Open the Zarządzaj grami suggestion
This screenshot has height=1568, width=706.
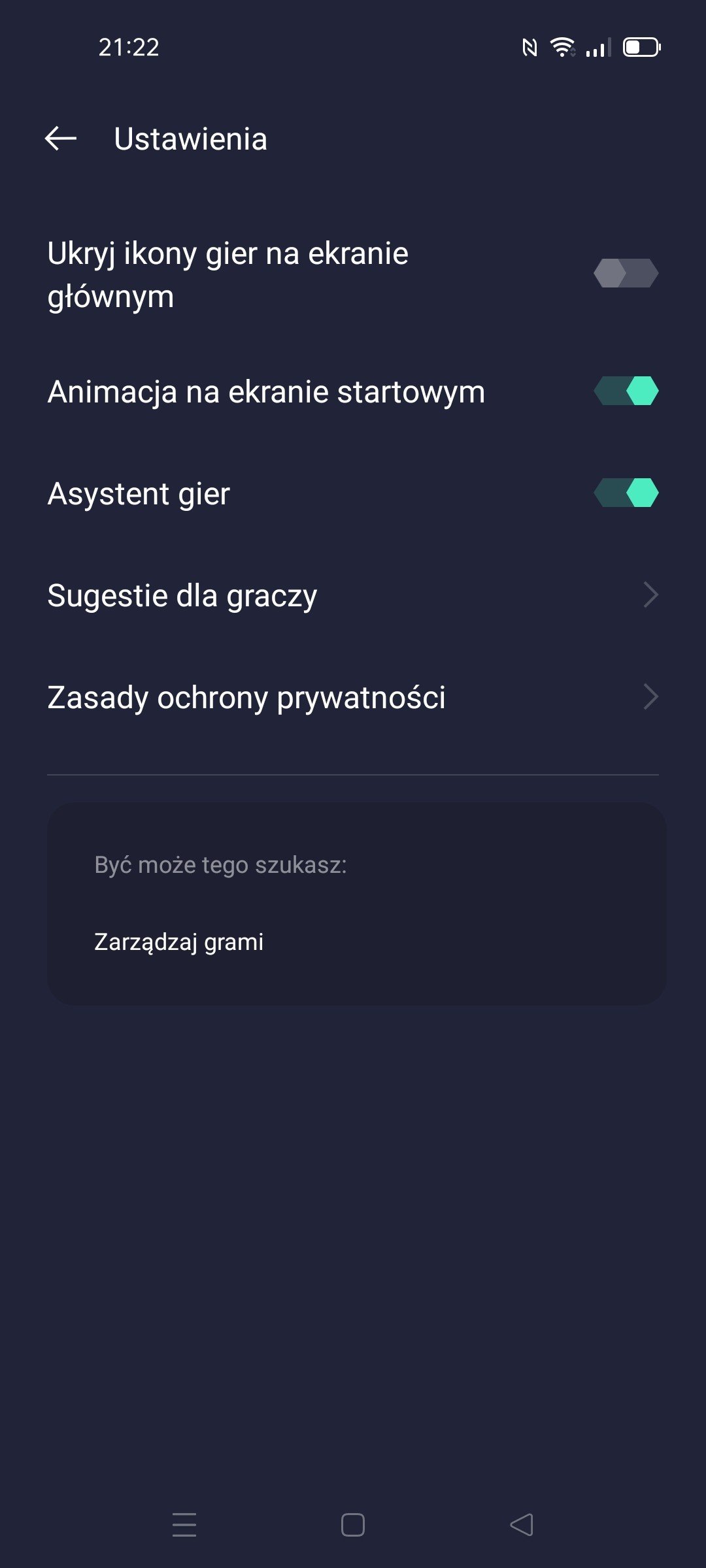click(x=178, y=941)
